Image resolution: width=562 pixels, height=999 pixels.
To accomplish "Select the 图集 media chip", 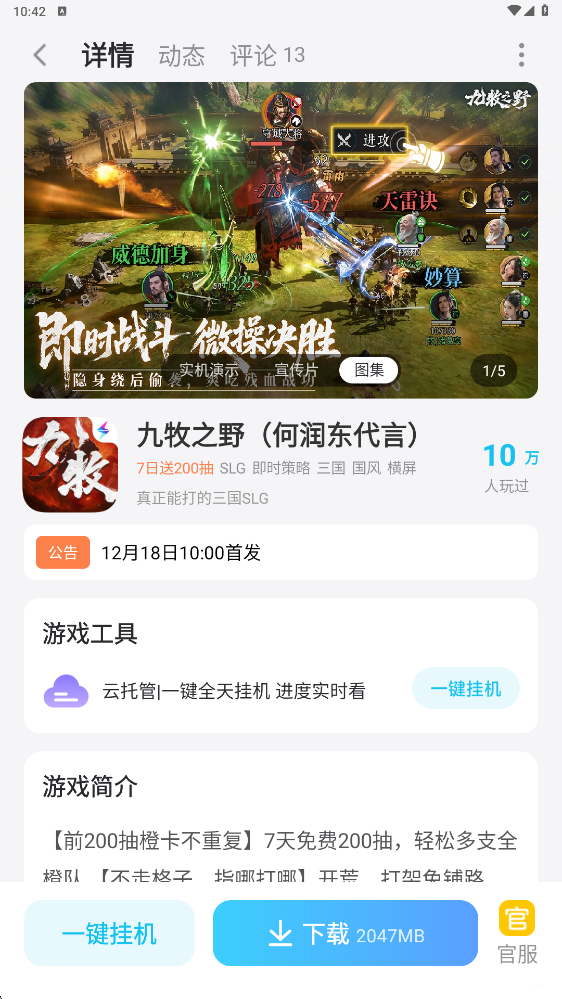I will coord(369,370).
